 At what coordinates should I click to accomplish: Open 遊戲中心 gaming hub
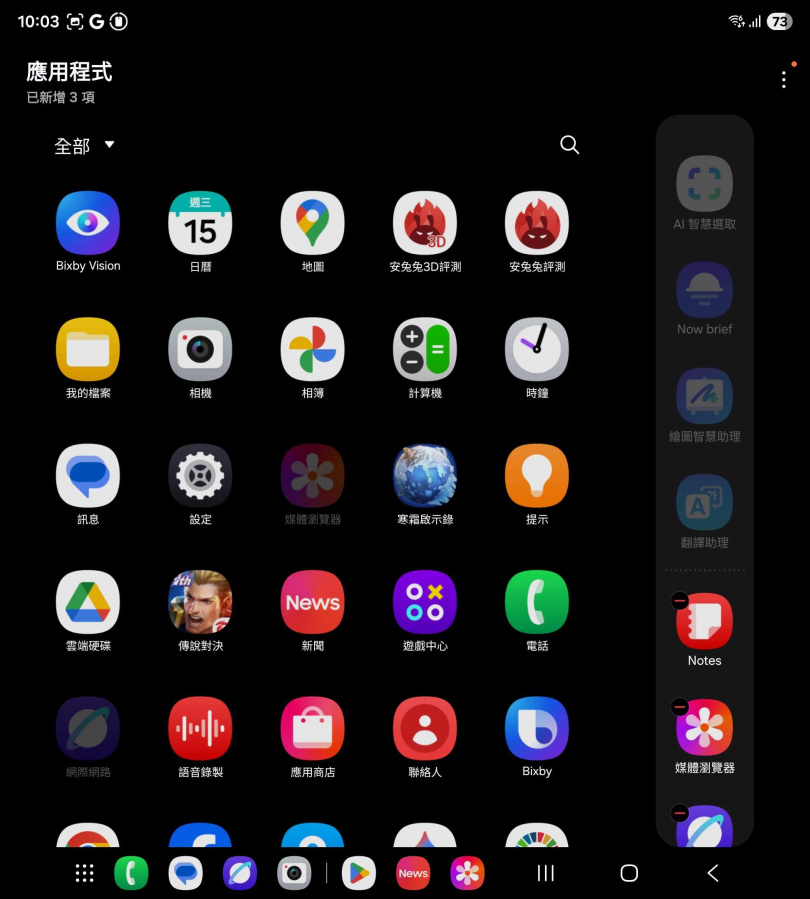425,602
